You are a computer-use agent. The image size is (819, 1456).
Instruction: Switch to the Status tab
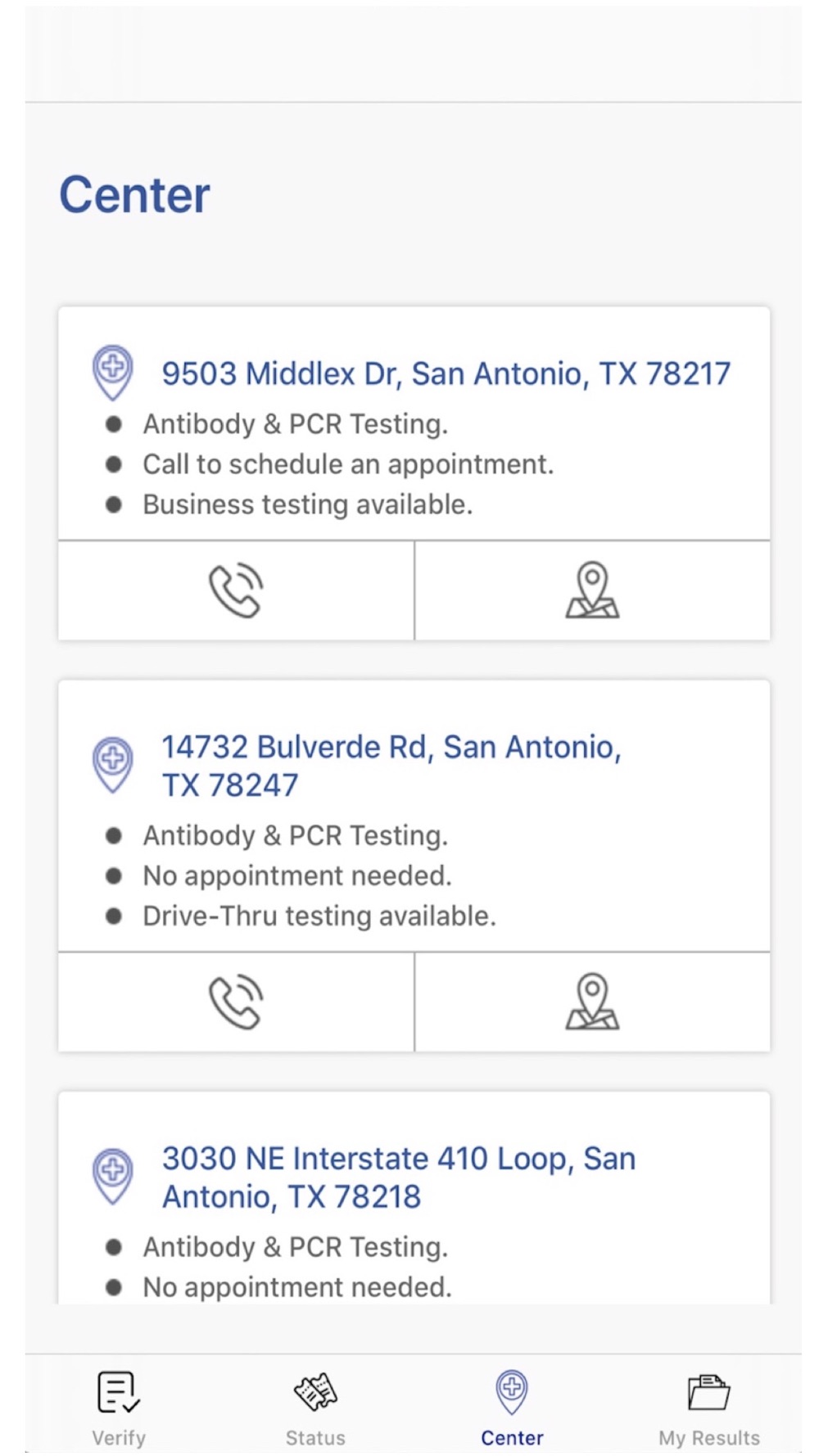(x=315, y=1409)
